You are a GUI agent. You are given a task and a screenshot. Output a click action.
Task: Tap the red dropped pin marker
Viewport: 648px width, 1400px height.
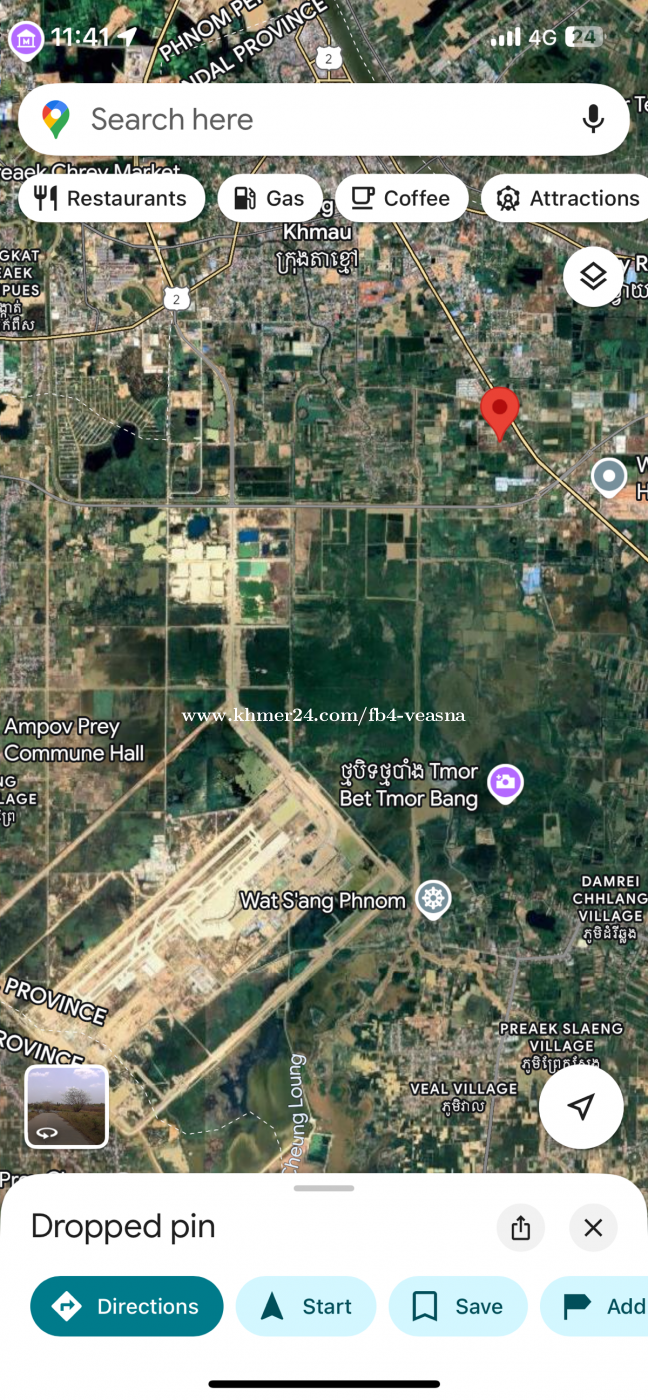click(500, 414)
